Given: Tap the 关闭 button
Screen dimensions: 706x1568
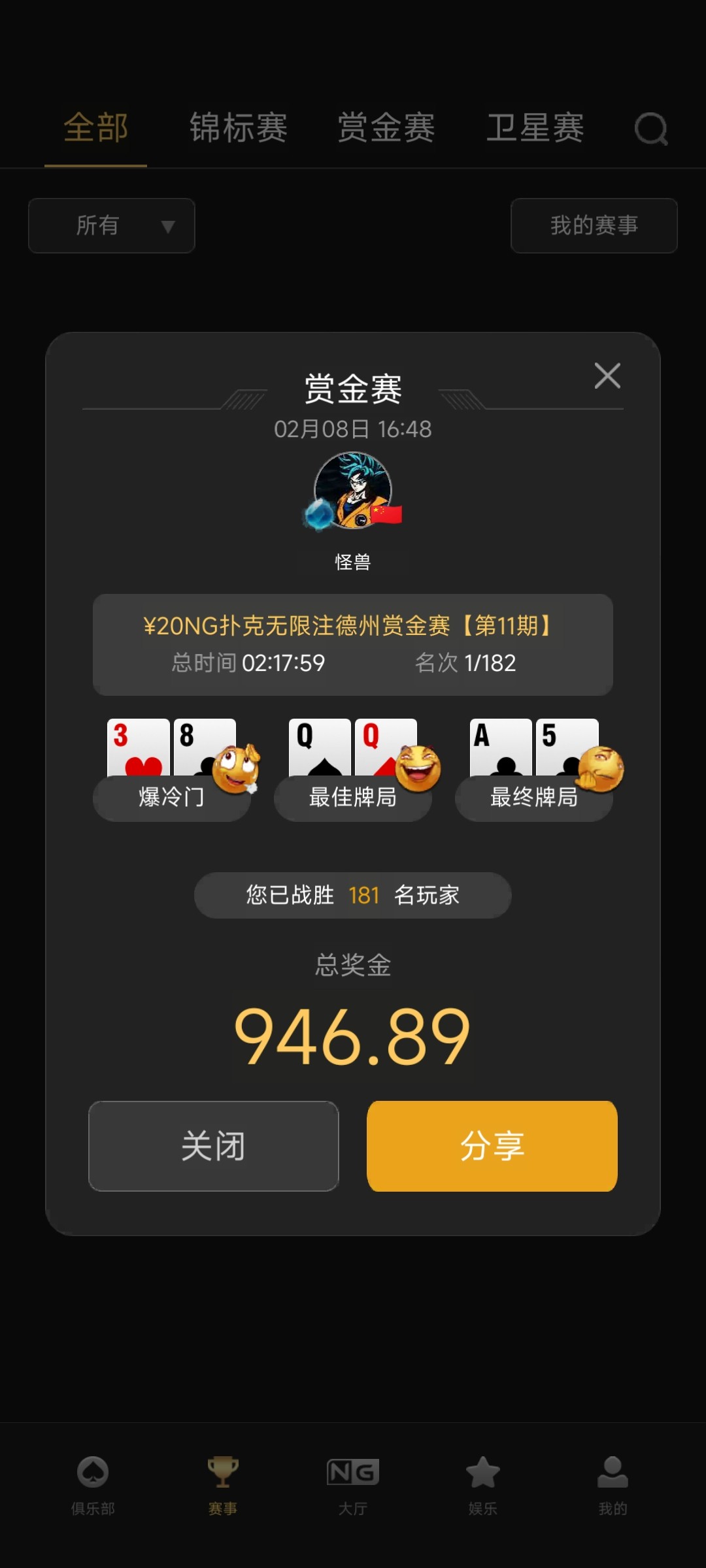Looking at the screenshot, I should point(214,1146).
